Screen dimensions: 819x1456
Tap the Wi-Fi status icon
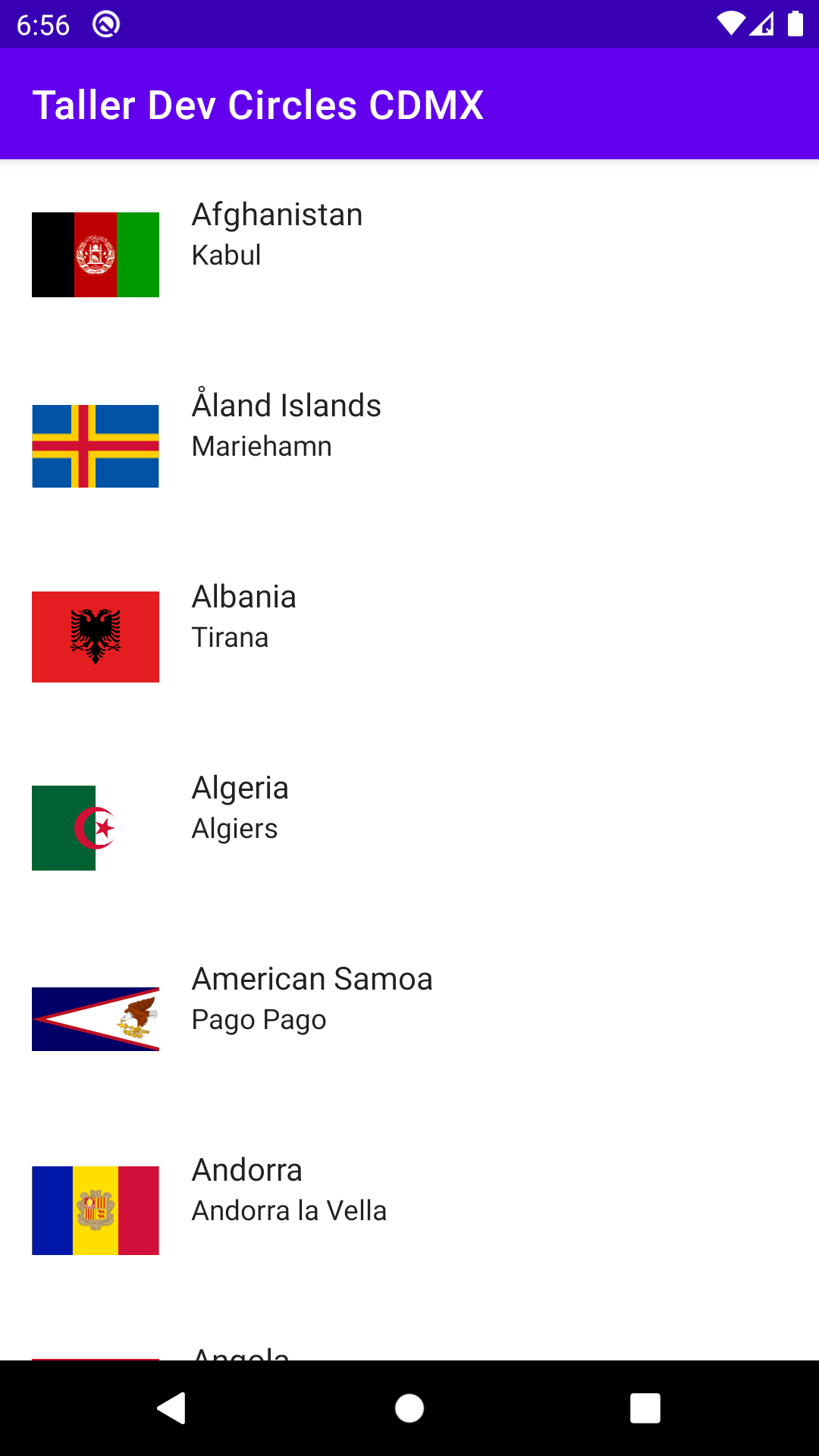(x=730, y=24)
